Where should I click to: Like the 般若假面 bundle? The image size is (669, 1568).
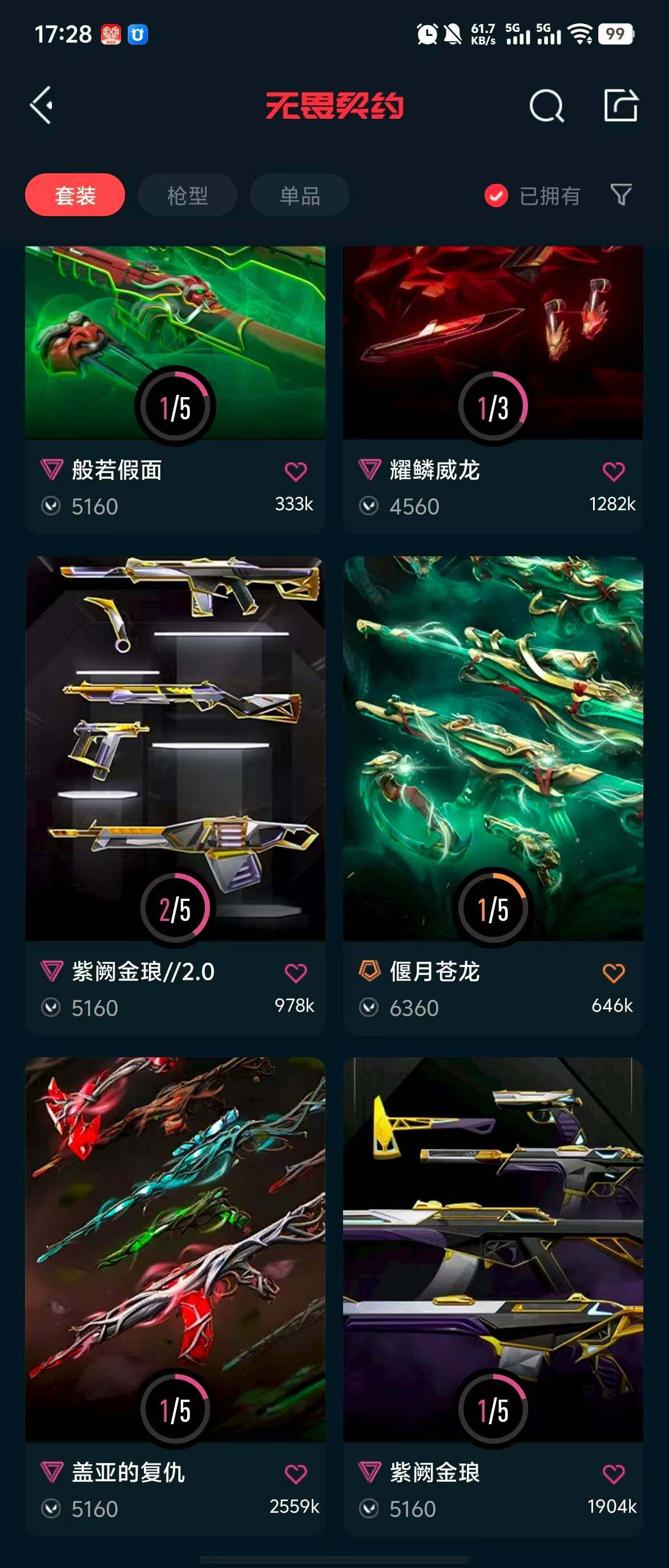296,471
